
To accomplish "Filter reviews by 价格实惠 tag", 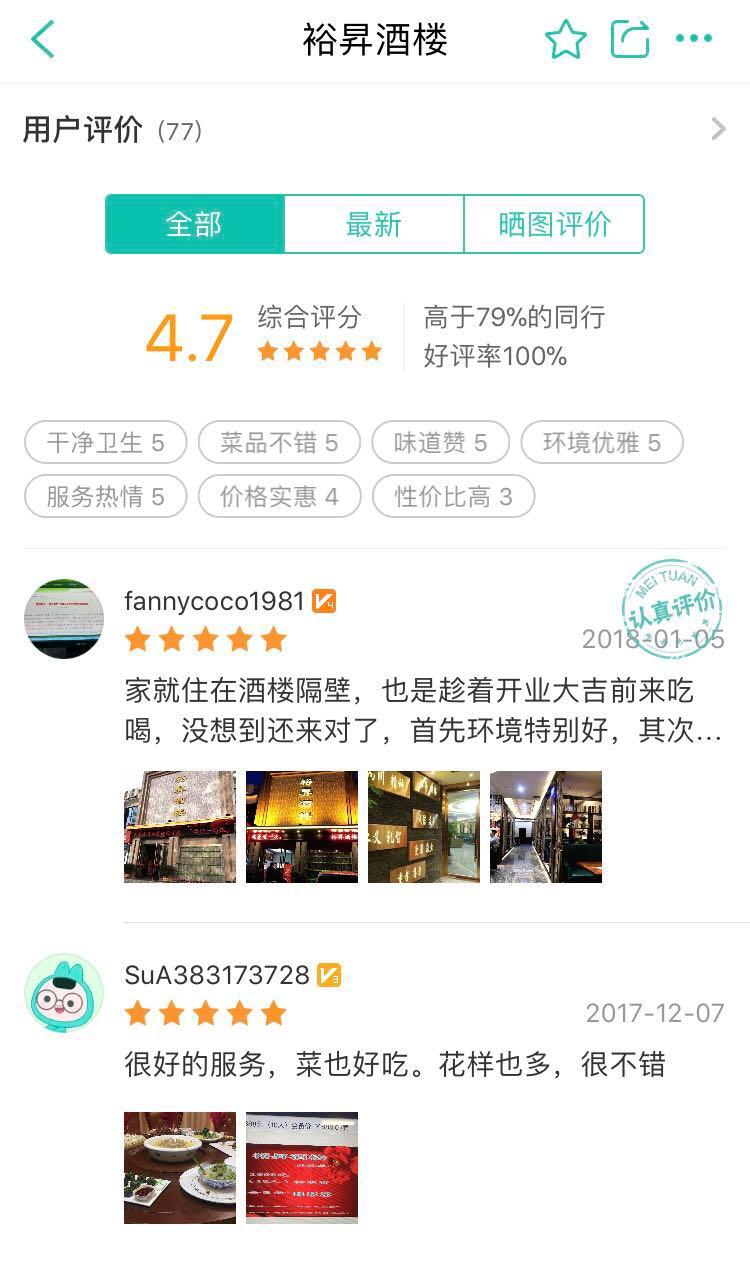I will 280,497.
